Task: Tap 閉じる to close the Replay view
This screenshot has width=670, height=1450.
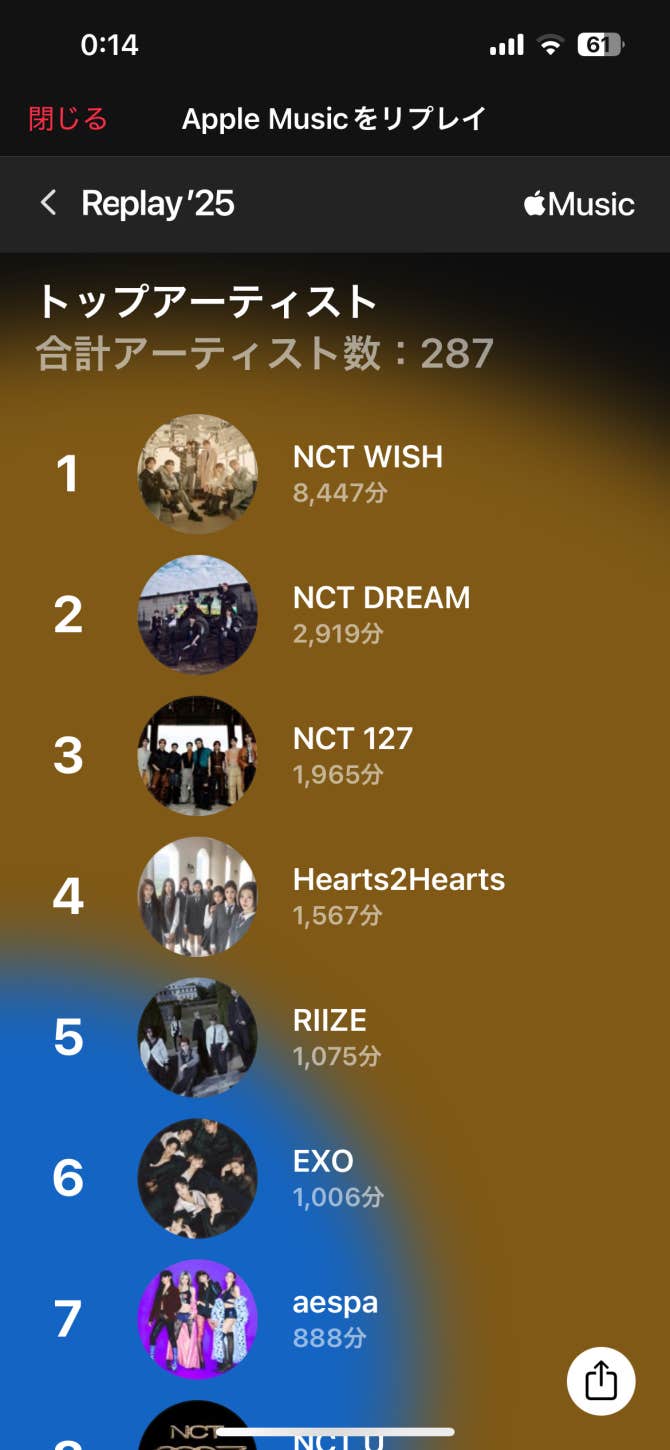Action: pos(68,119)
